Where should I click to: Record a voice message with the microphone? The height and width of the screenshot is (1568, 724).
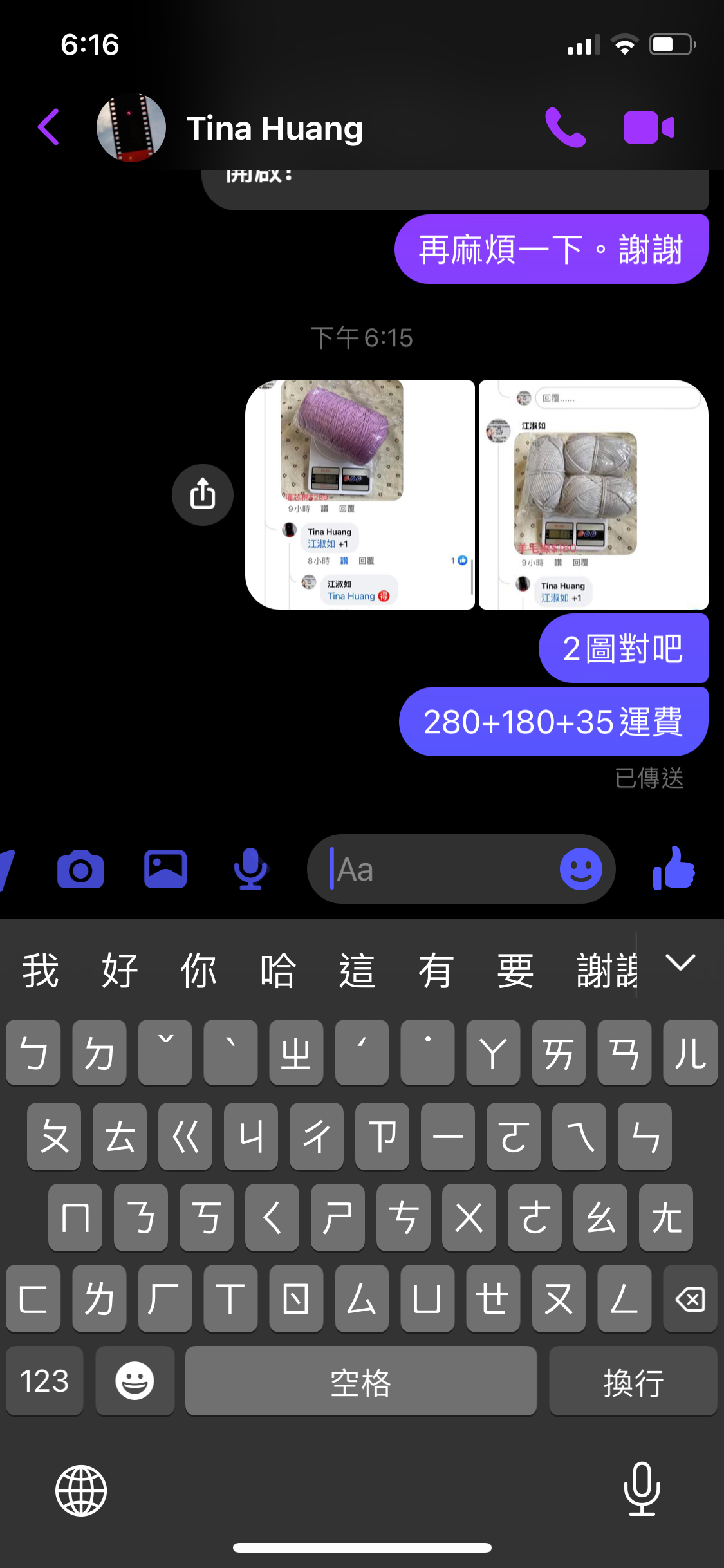click(251, 868)
